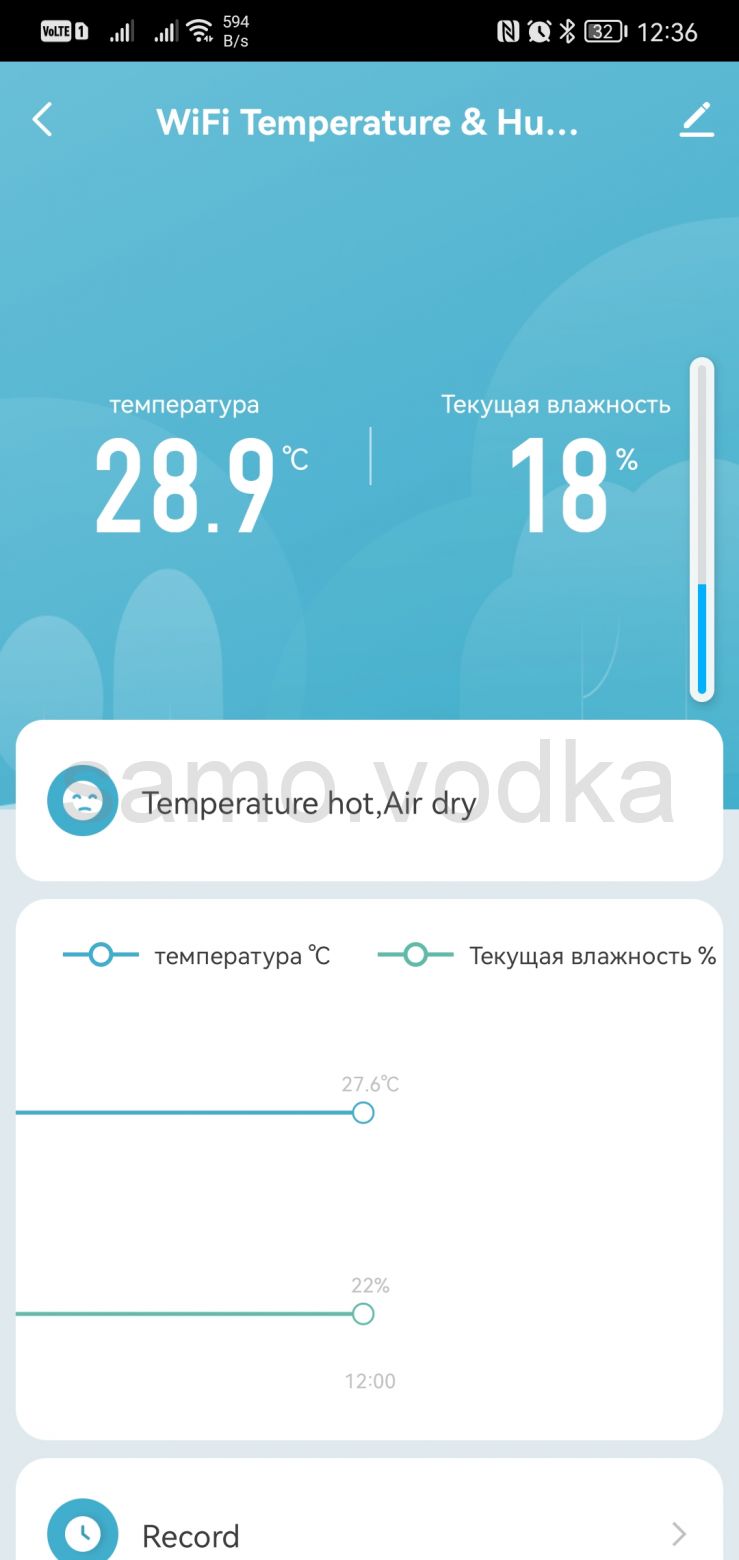Go back using the top-left arrow
The height and width of the screenshot is (1560, 739).
point(42,121)
